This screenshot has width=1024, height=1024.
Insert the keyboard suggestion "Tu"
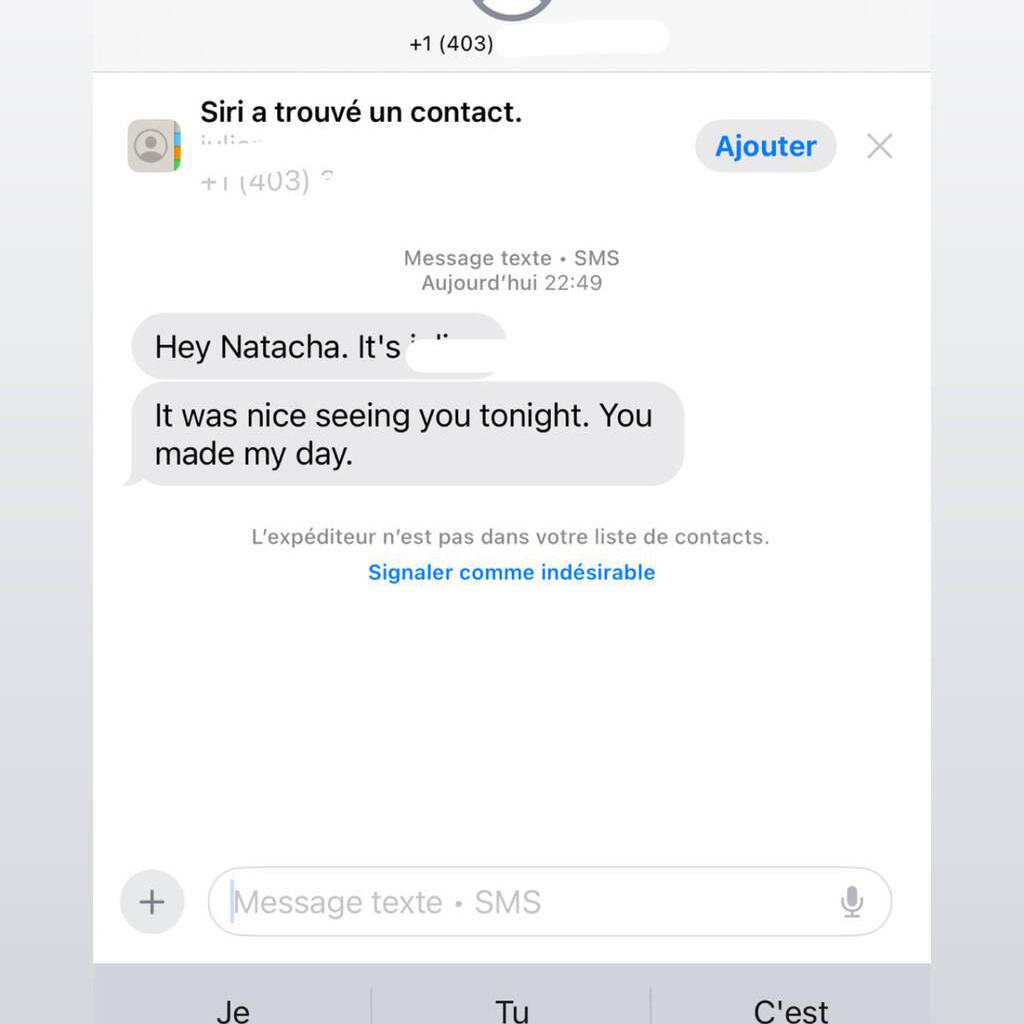click(x=511, y=1010)
